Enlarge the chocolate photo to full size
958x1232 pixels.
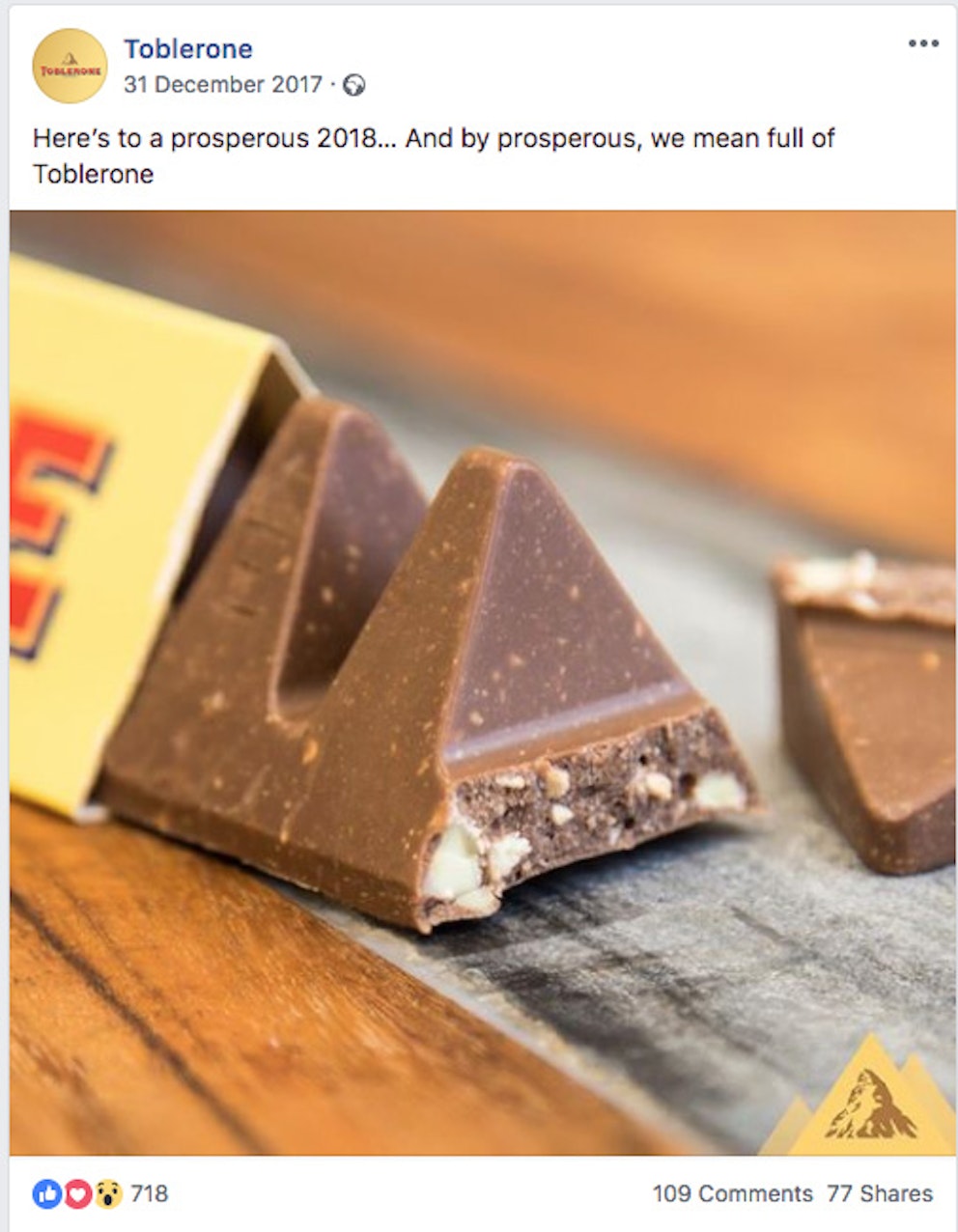(x=479, y=686)
